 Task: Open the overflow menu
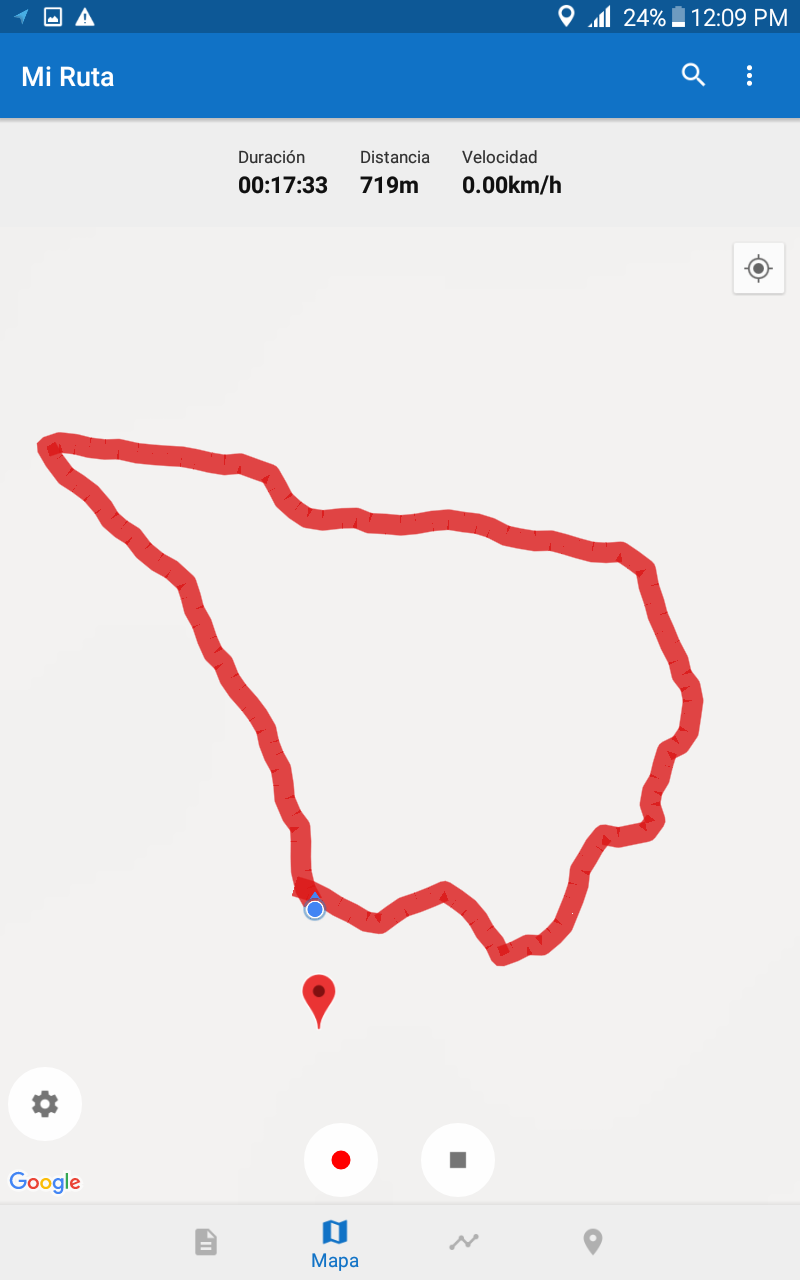tap(749, 75)
